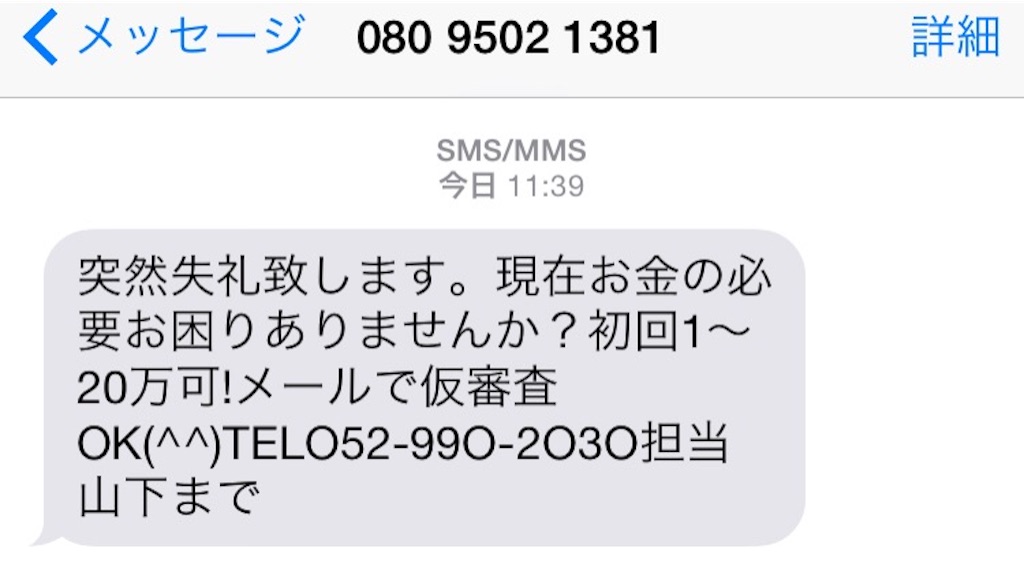The width and height of the screenshot is (1024, 567).
Task: Open 詳細 for this conversation
Action: (x=955, y=38)
